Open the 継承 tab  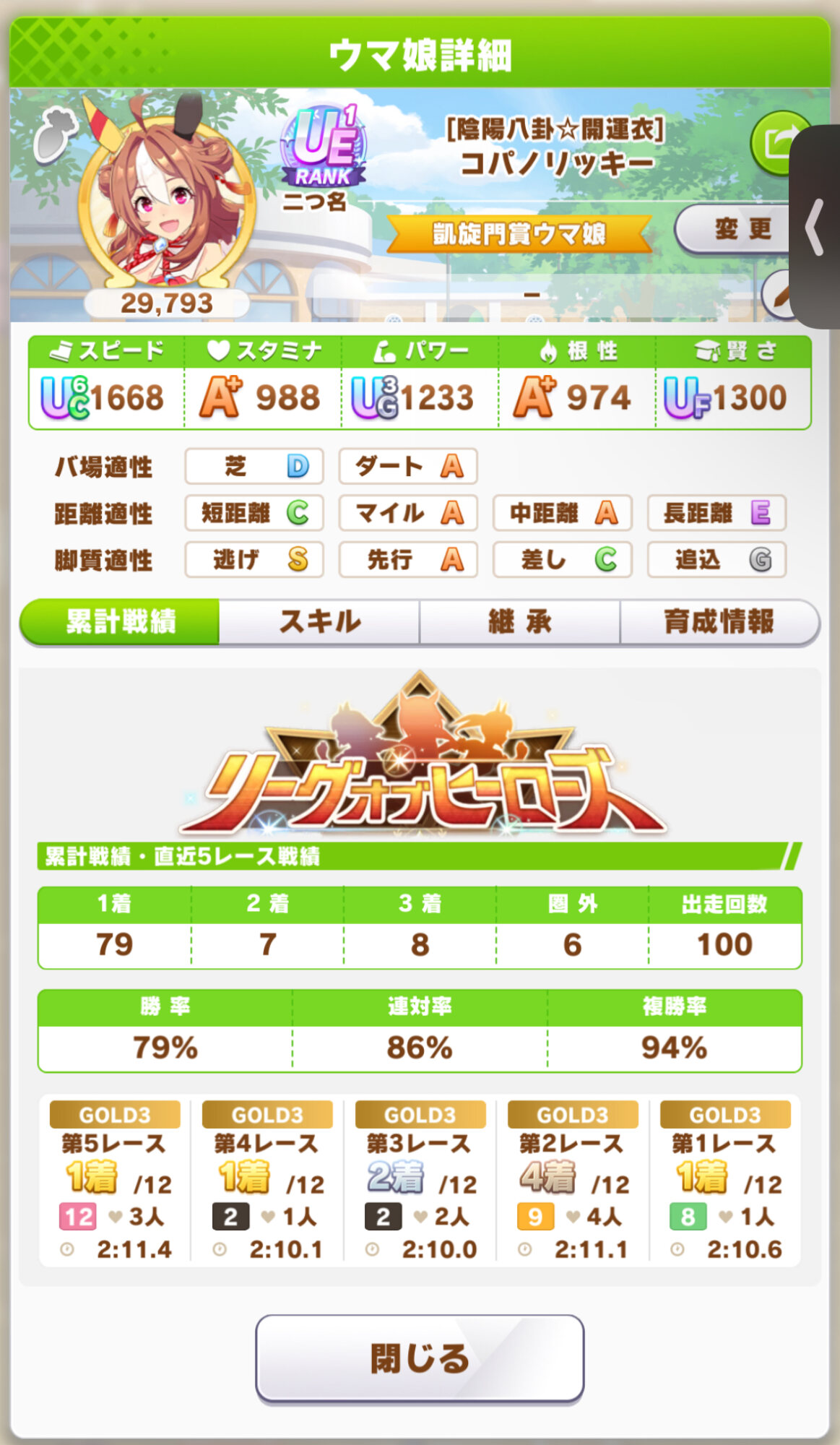(519, 622)
